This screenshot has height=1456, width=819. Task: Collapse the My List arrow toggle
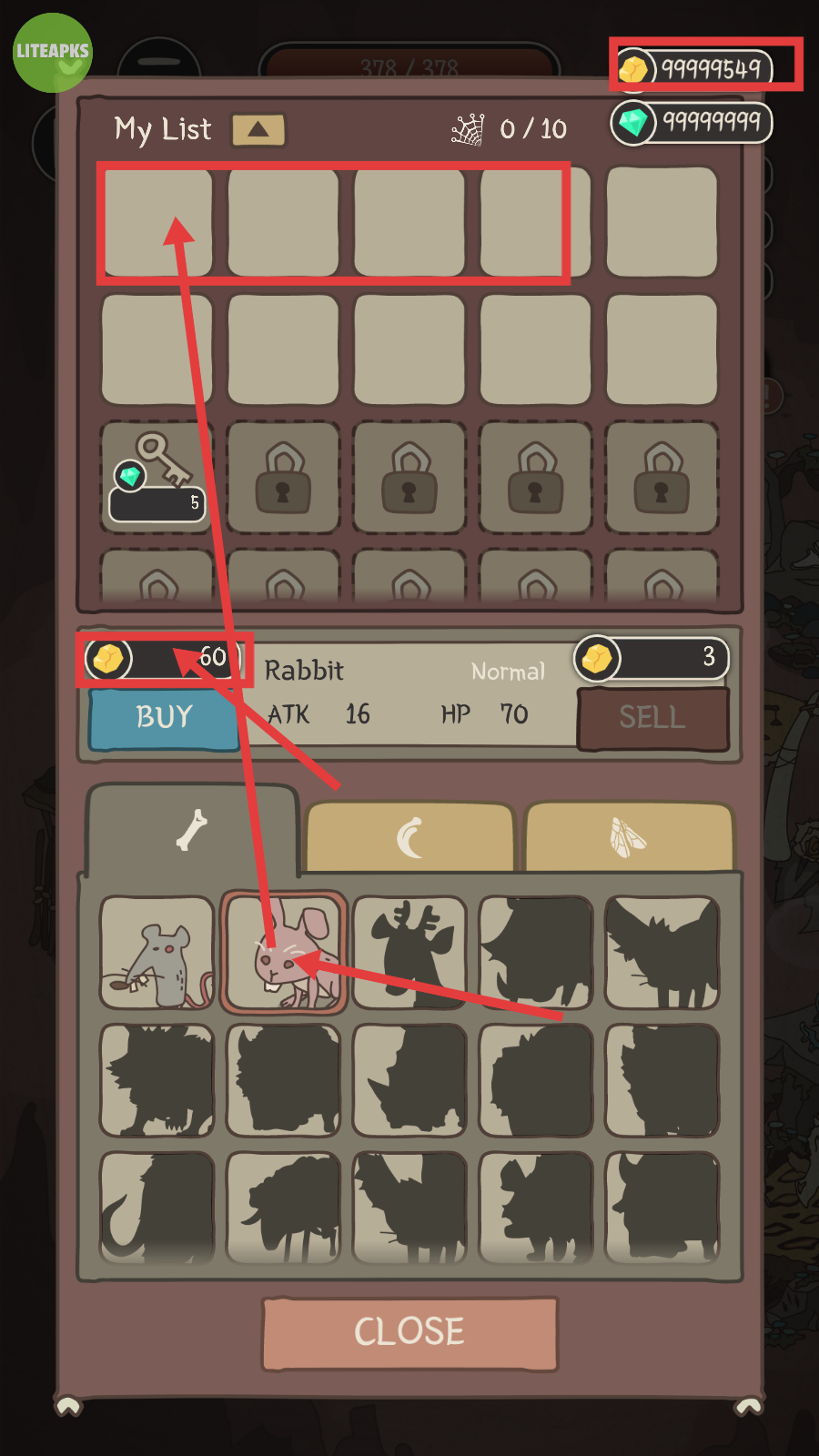(258, 129)
